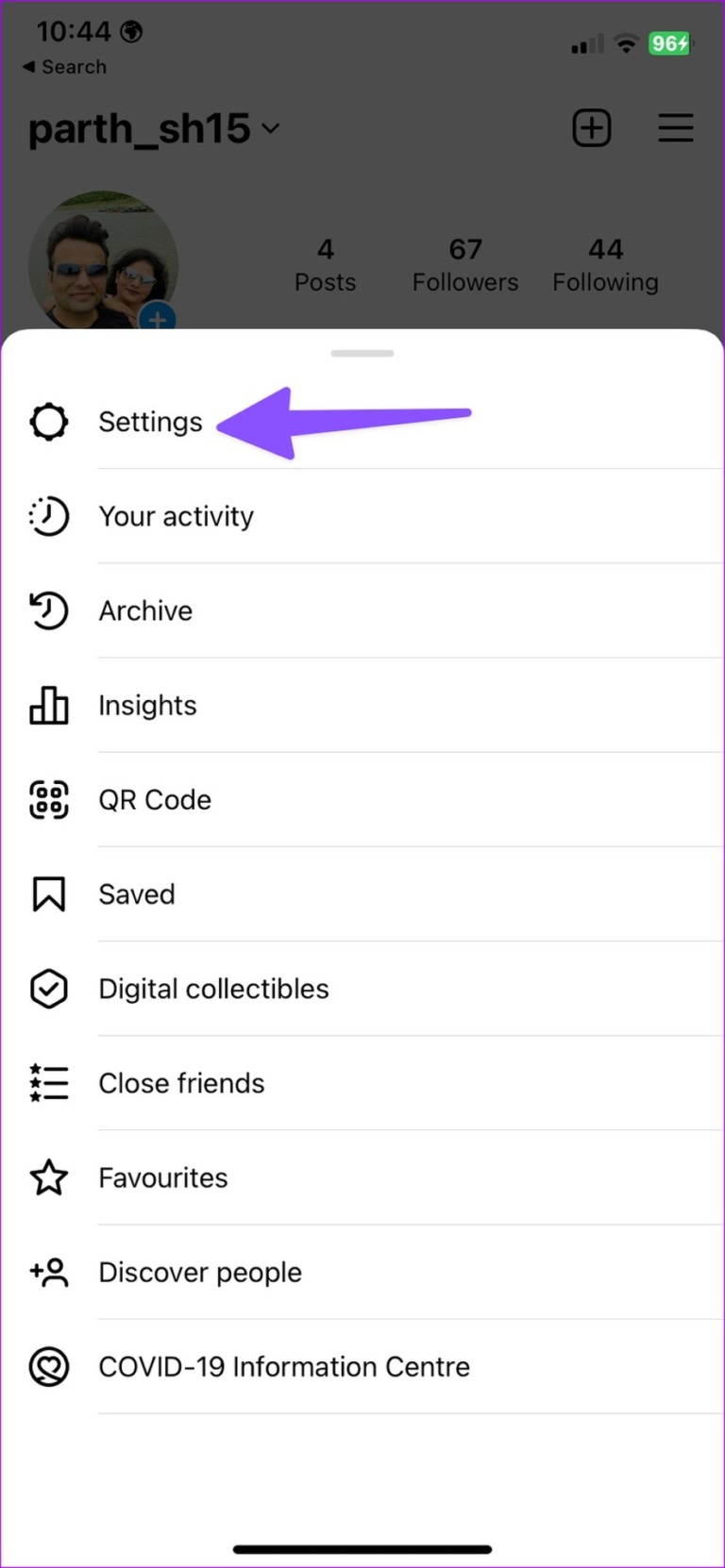The width and height of the screenshot is (725, 1568).
Task: Tap the Your activity clock icon
Action: 48,516
